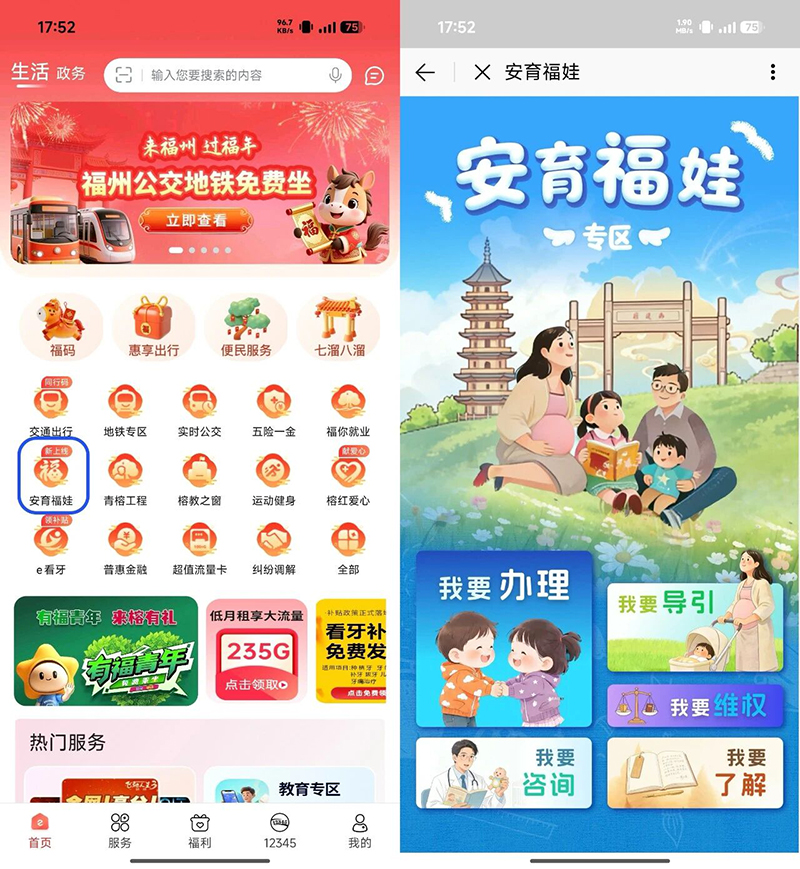Open the 我要维权 card
Viewport: 800px width, 869px height.
click(695, 706)
